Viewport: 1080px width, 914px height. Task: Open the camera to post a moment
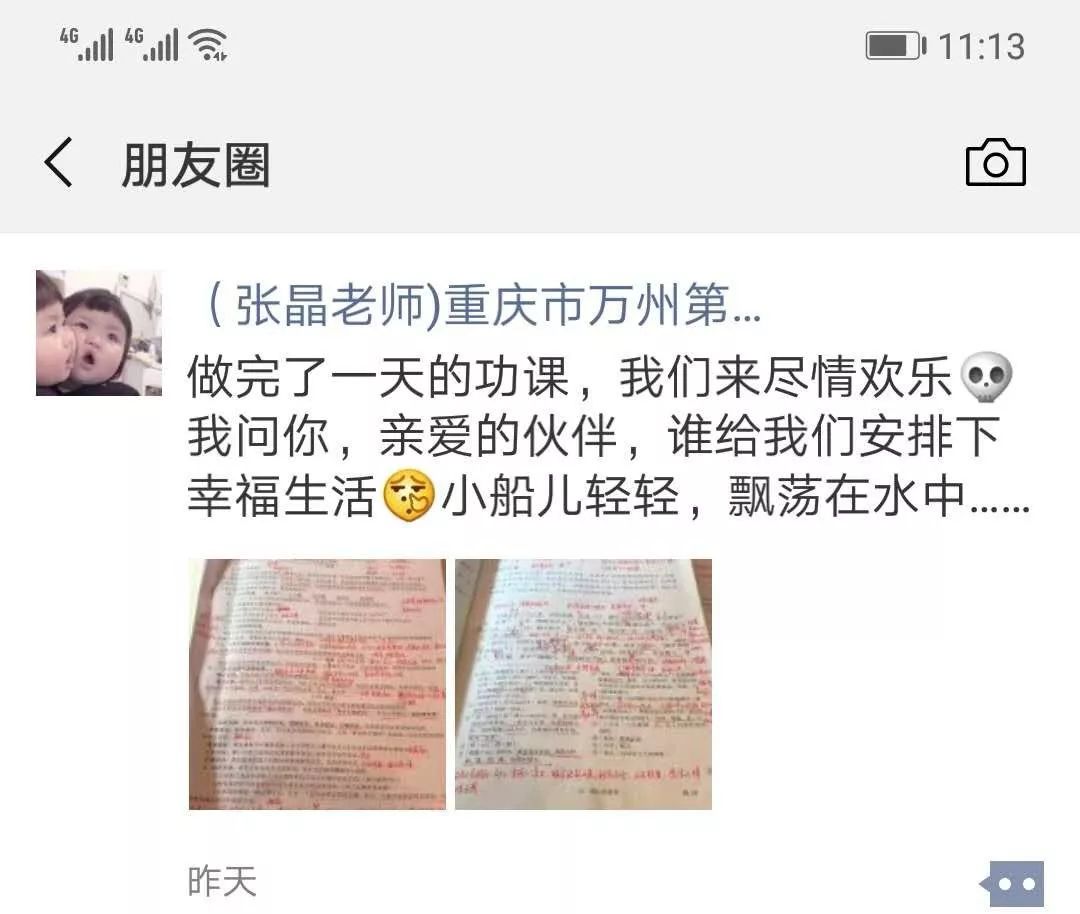(995, 163)
